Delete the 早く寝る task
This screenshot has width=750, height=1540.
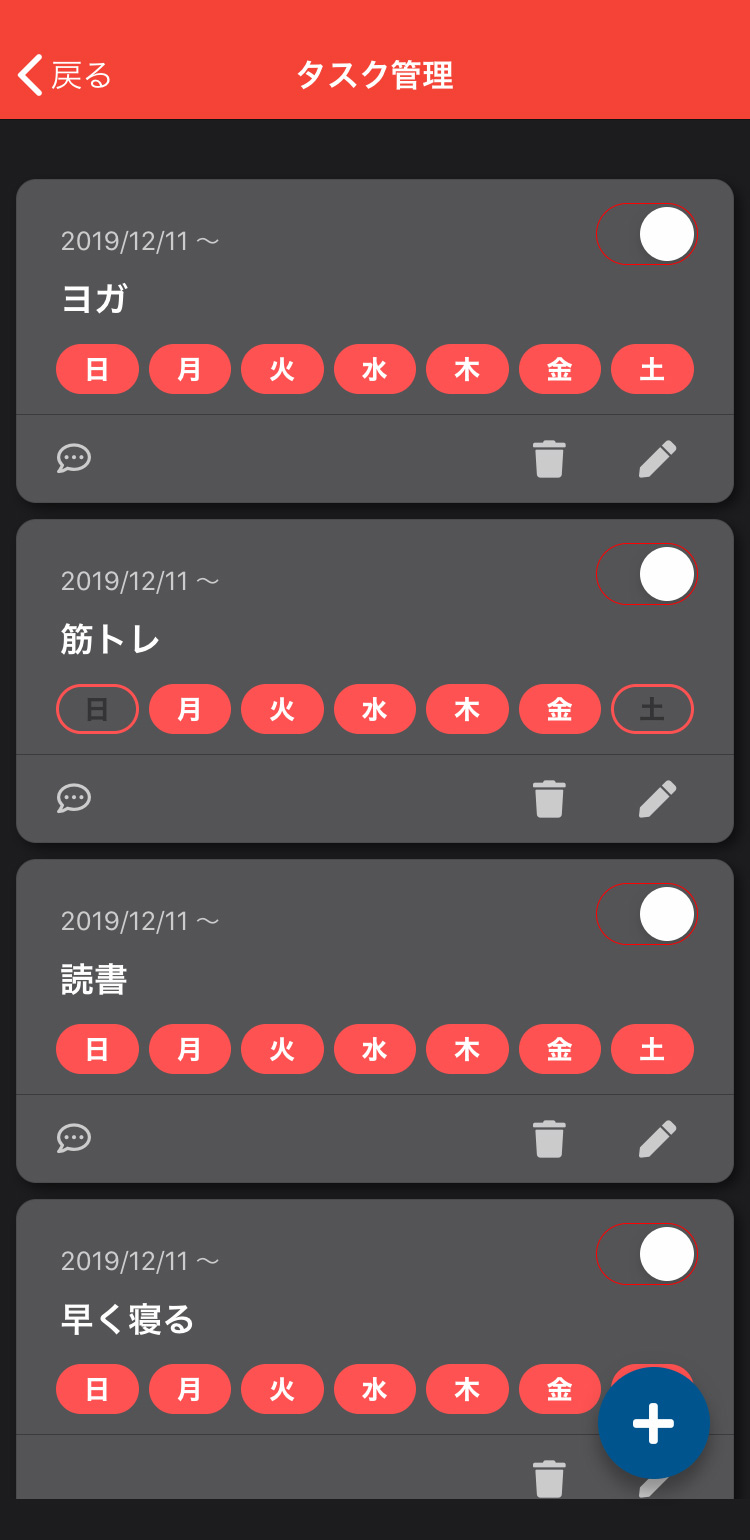(549, 1478)
